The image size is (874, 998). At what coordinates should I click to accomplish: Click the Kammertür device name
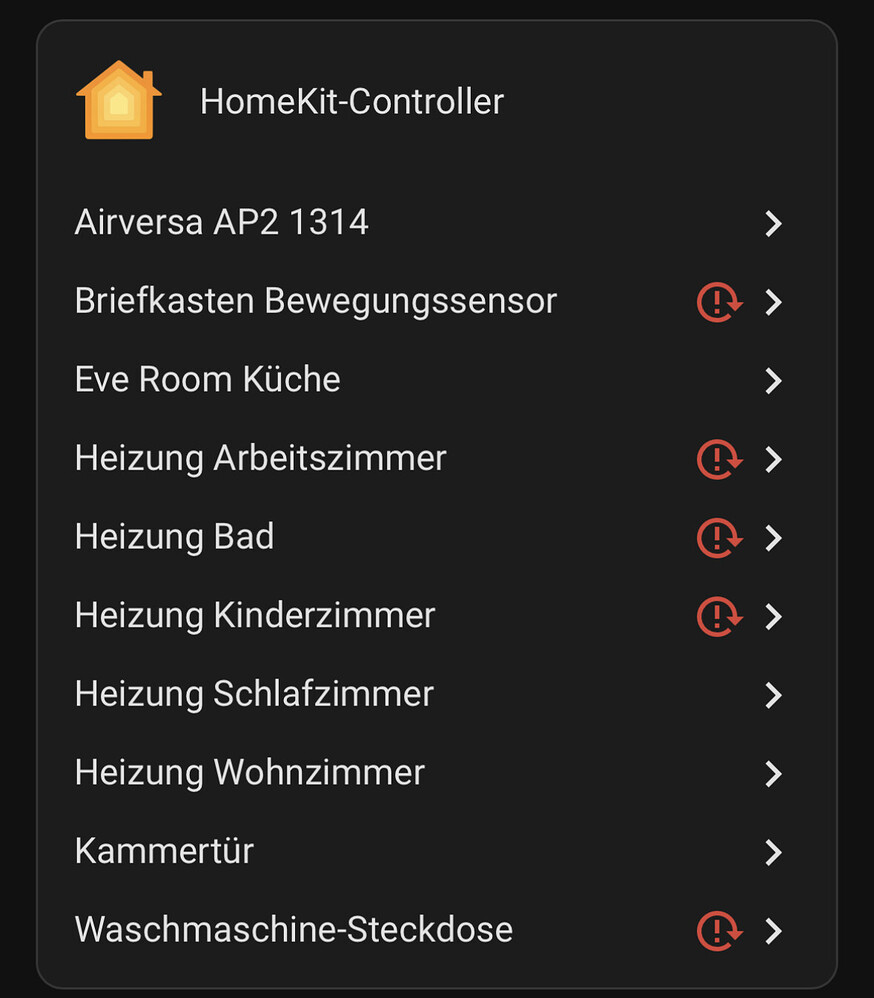162,851
